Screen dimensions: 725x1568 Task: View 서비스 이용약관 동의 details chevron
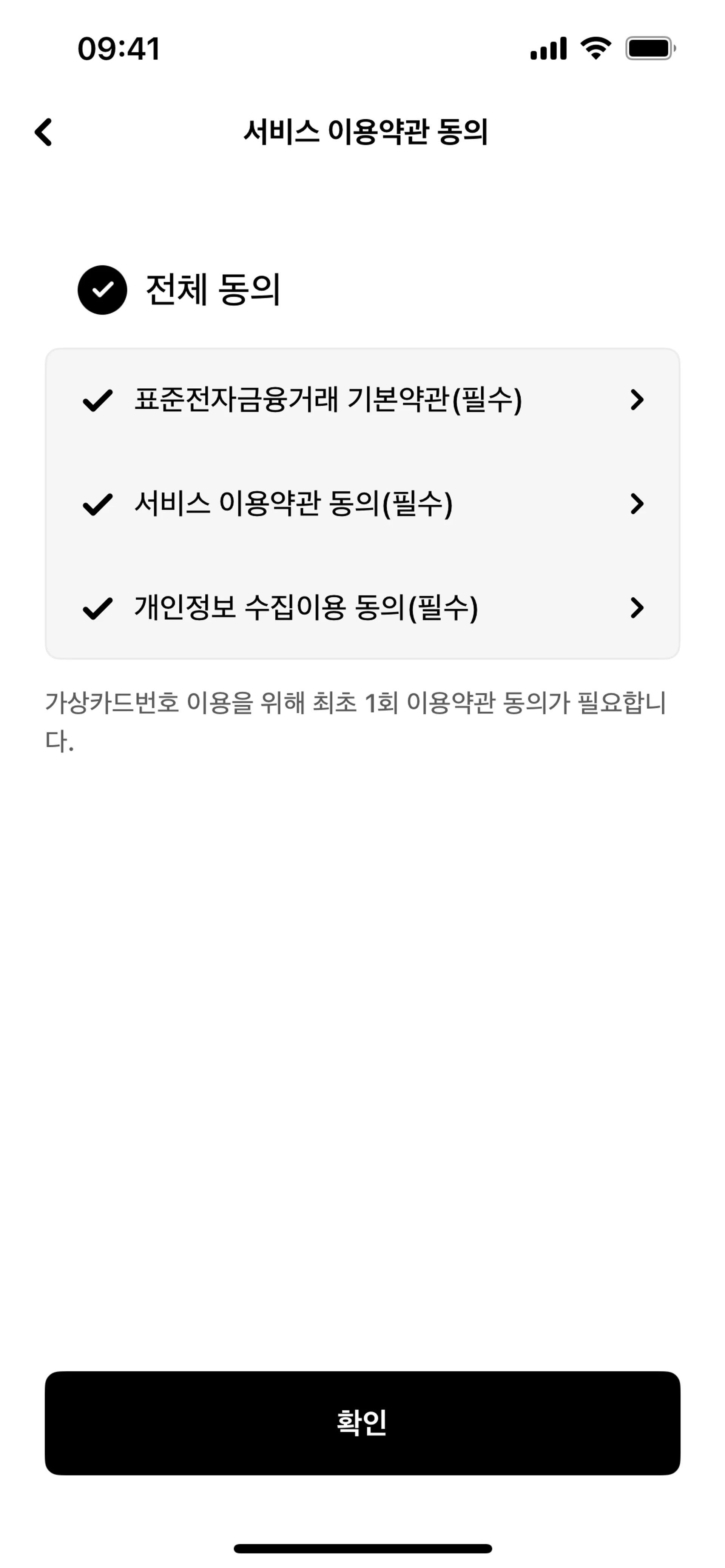(x=637, y=504)
